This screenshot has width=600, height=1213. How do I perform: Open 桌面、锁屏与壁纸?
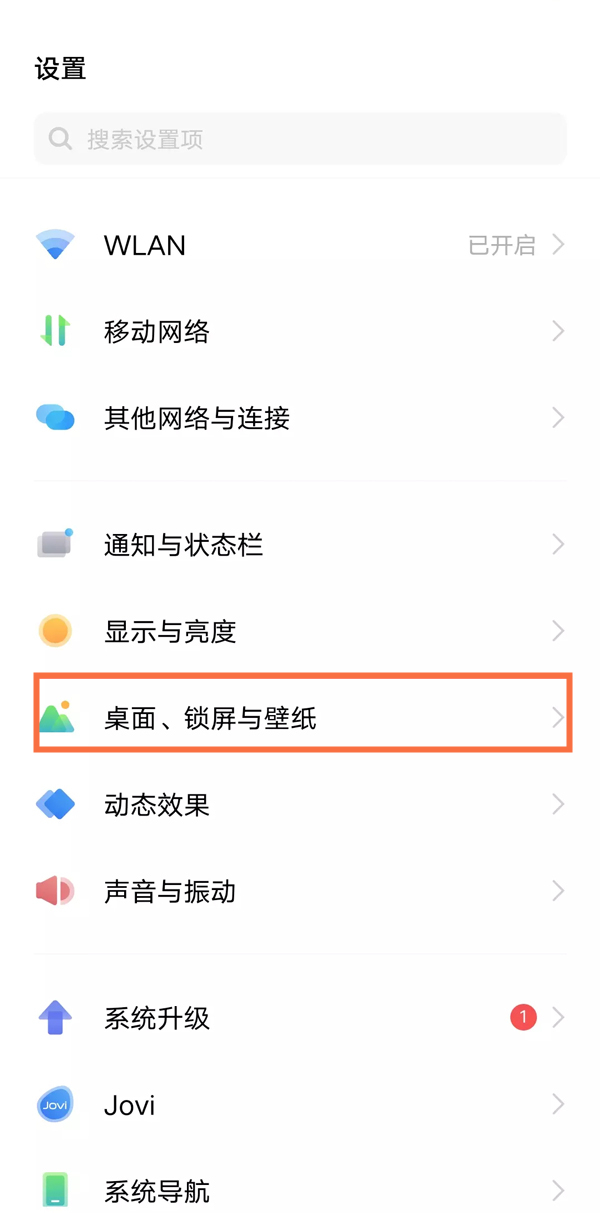(300, 718)
